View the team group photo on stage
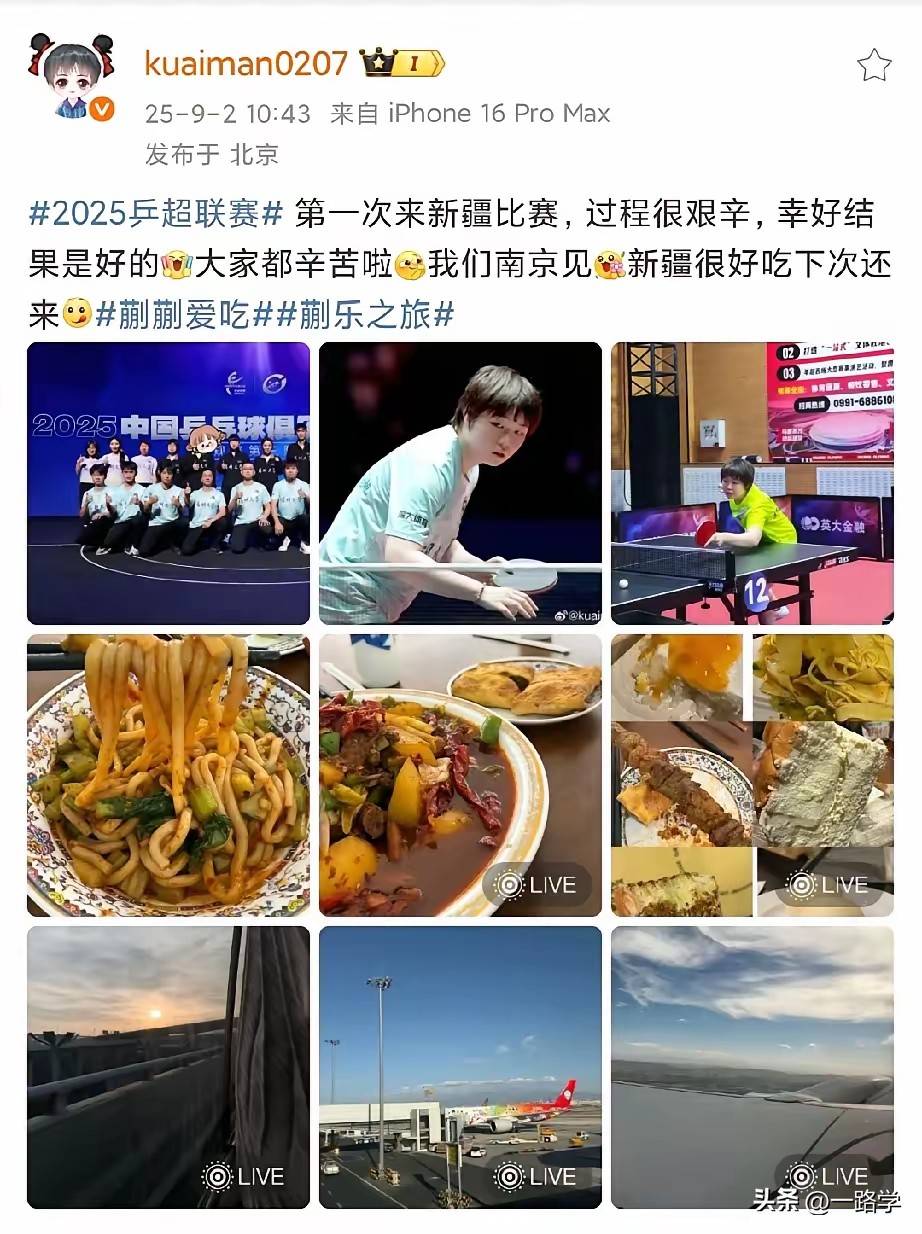This screenshot has height=1234, width=922. click(x=168, y=483)
